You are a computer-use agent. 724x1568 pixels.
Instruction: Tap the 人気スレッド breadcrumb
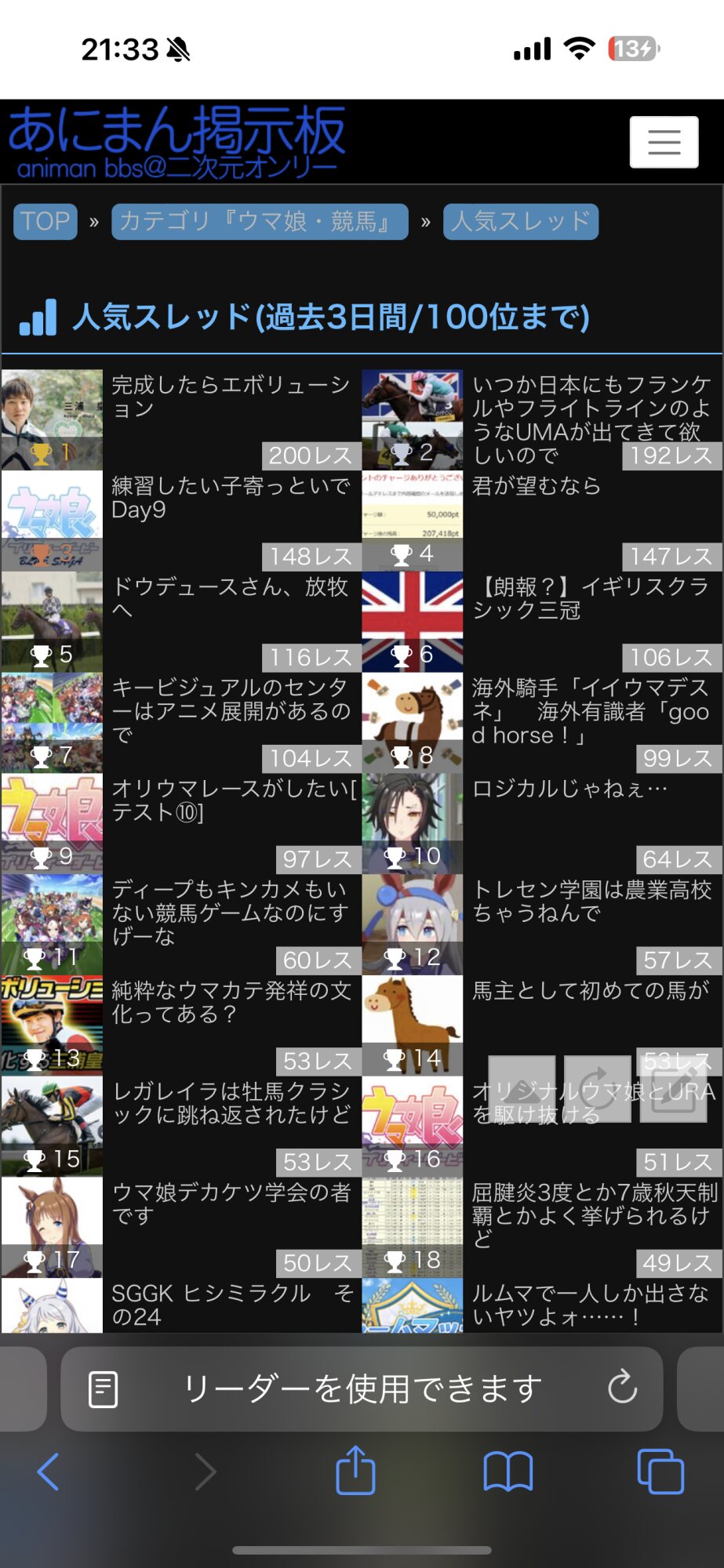520,221
